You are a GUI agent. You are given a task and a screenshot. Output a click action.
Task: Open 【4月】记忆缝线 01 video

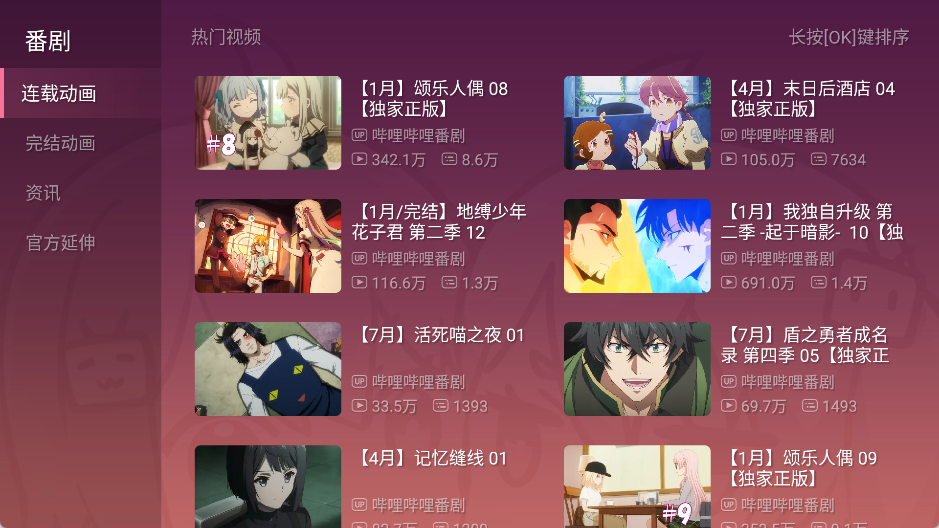360,486
